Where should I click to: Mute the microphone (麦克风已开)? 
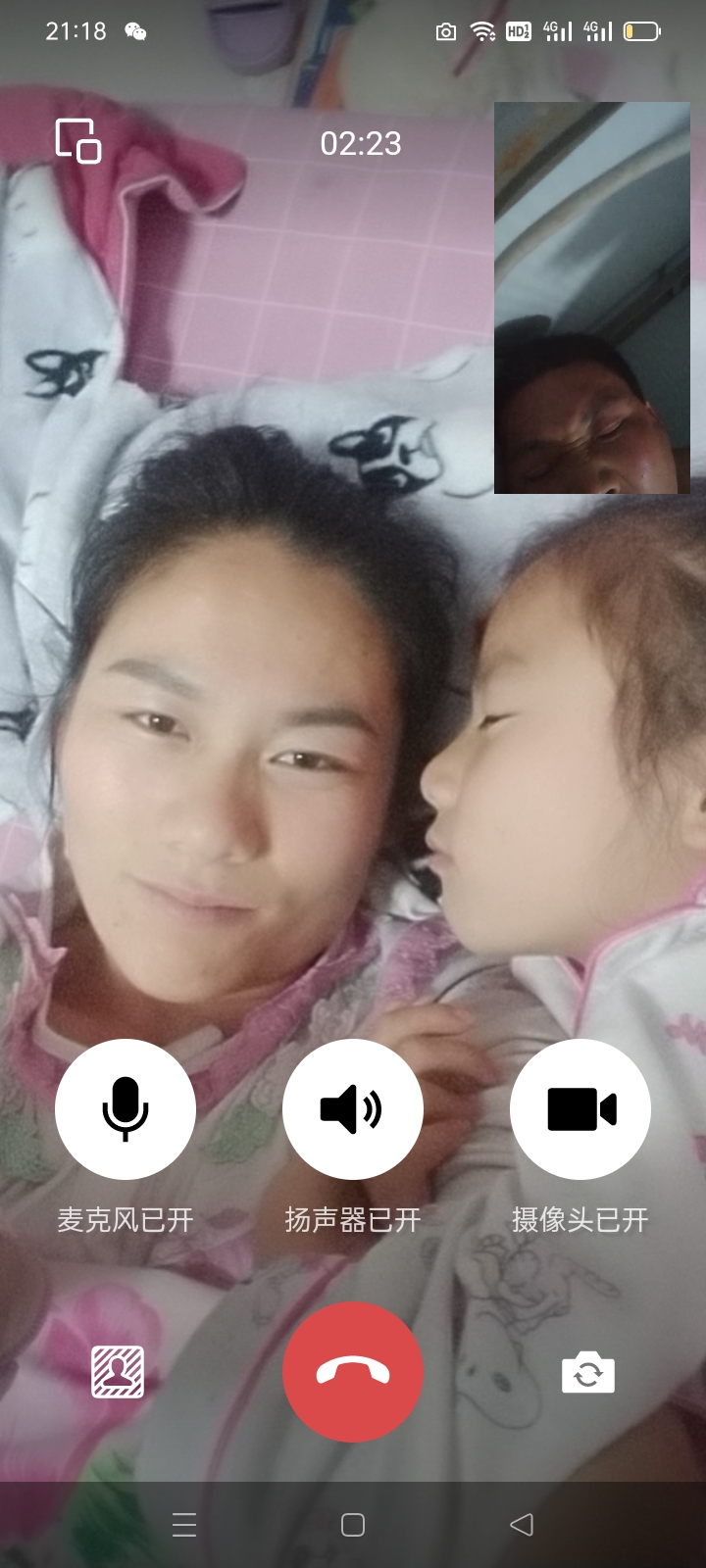coord(126,1109)
